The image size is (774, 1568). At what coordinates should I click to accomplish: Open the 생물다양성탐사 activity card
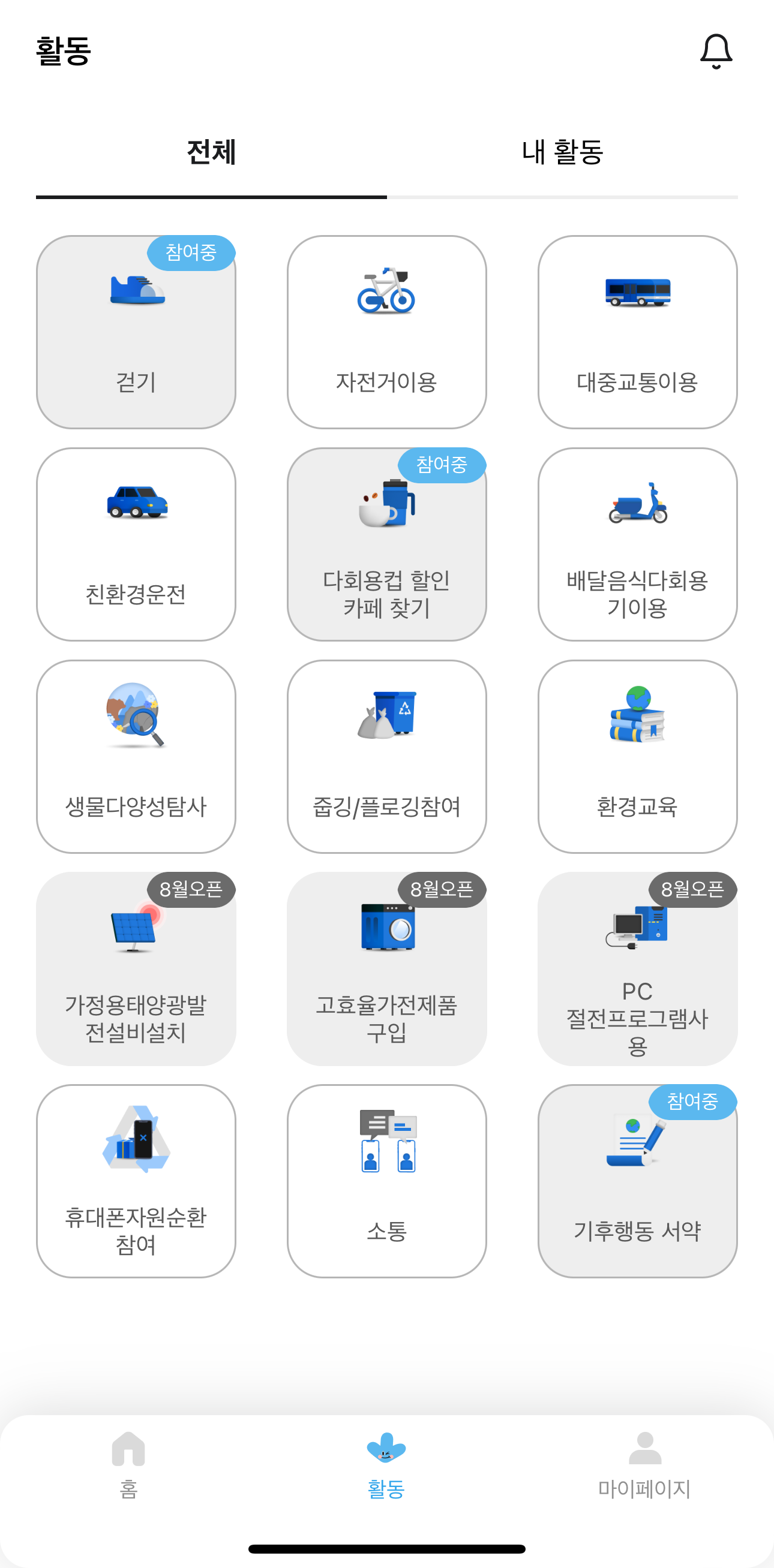point(136,757)
